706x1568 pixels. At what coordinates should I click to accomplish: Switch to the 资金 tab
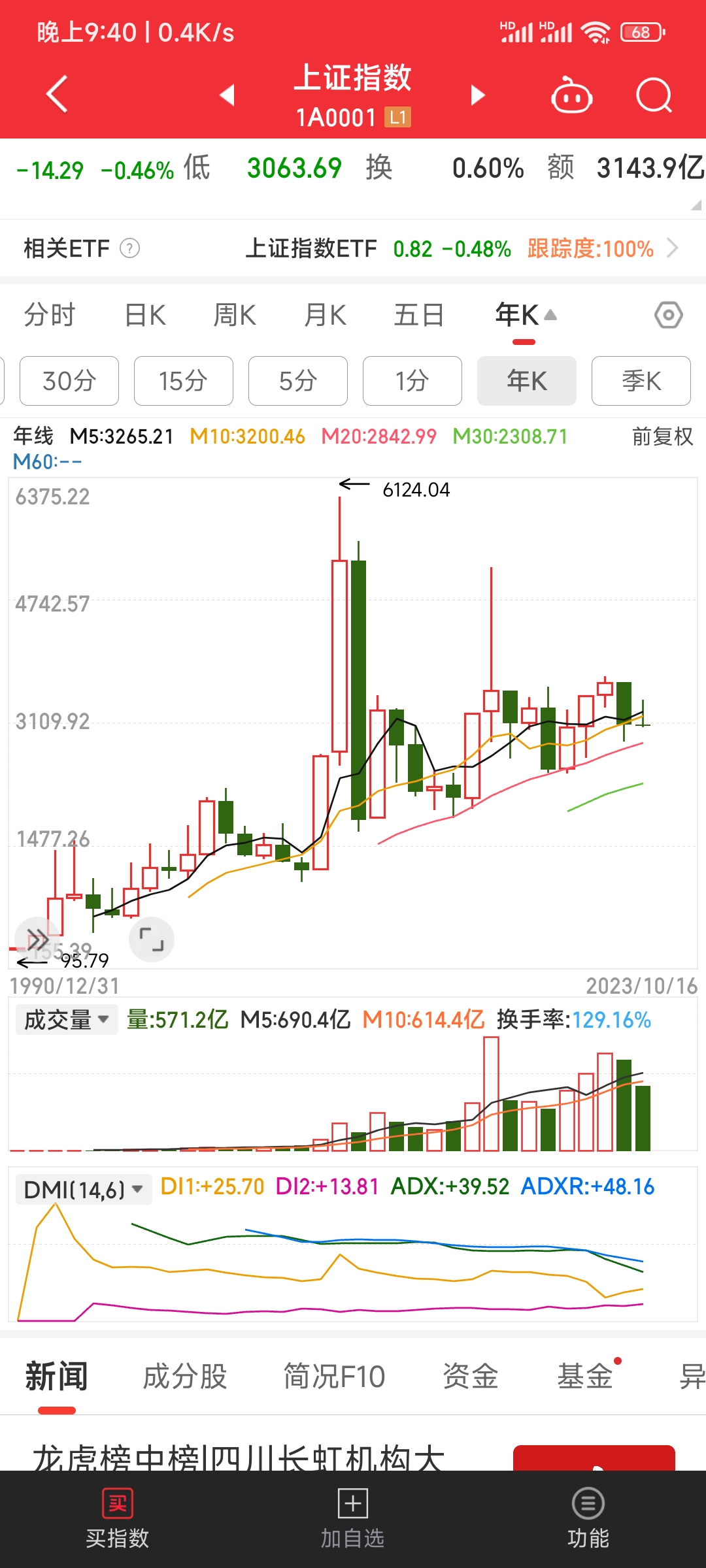coord(473,1375)
